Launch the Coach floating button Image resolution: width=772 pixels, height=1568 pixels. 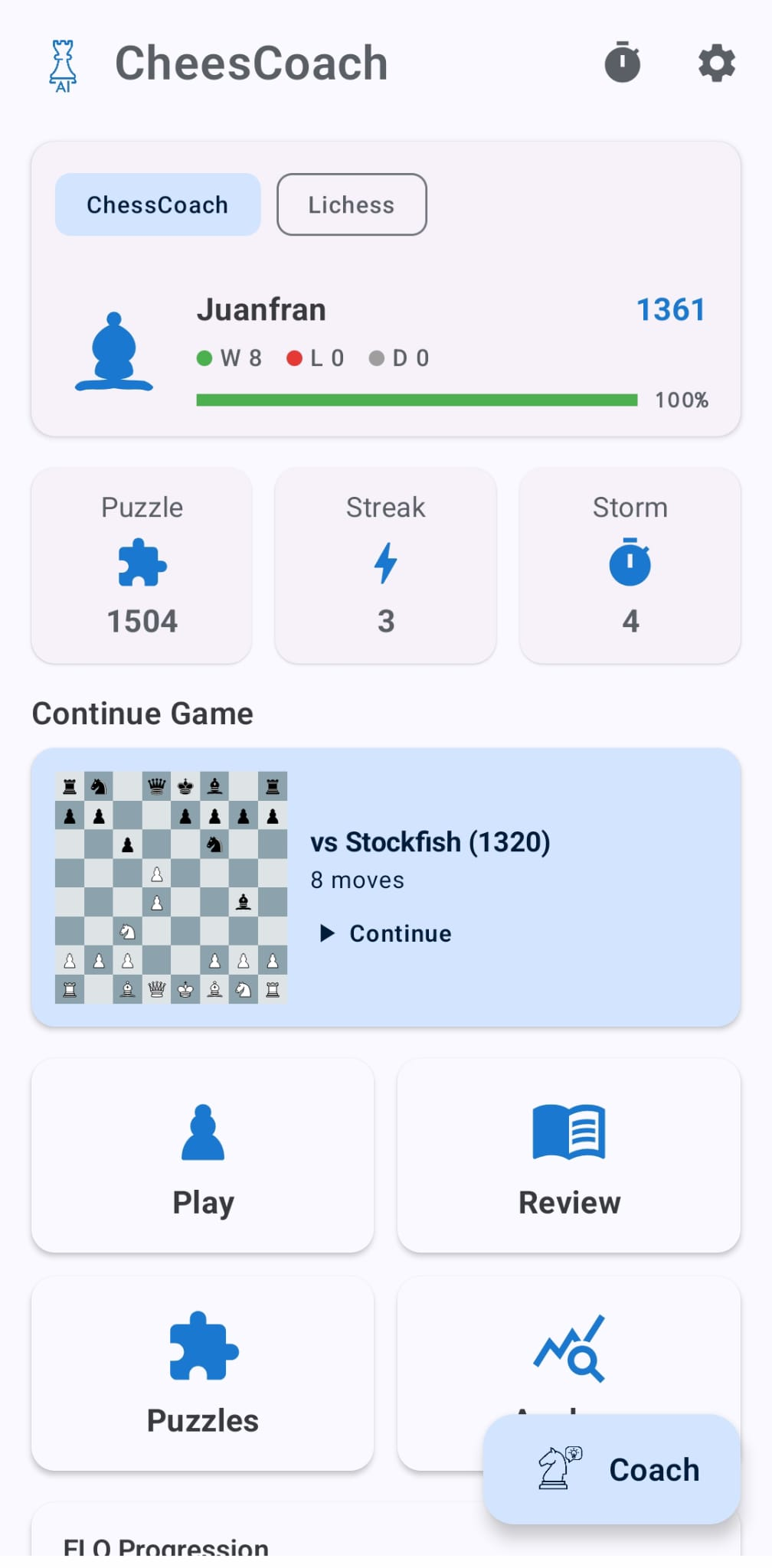pos(612,1468)
